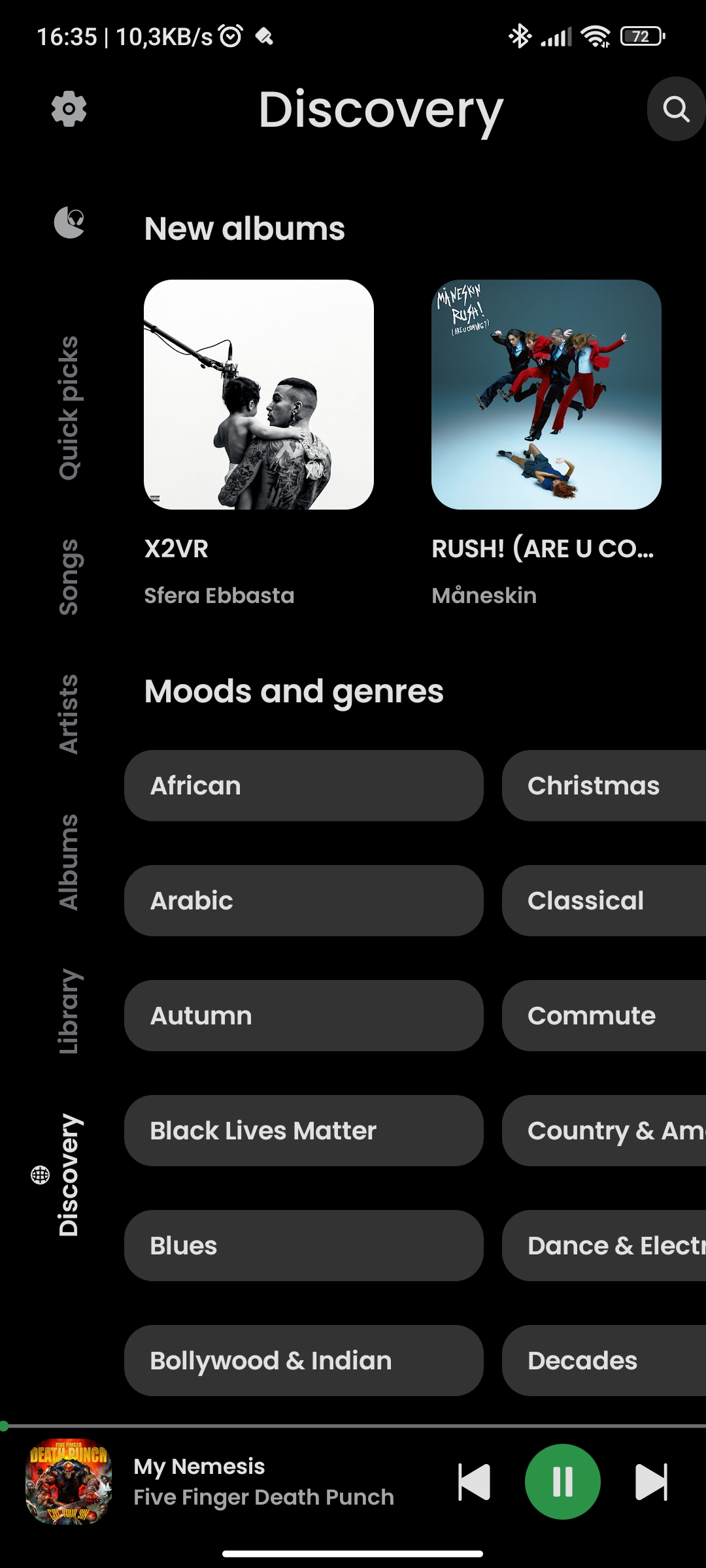
Task: Switch to the Quick picks tab
Action: 69,408
